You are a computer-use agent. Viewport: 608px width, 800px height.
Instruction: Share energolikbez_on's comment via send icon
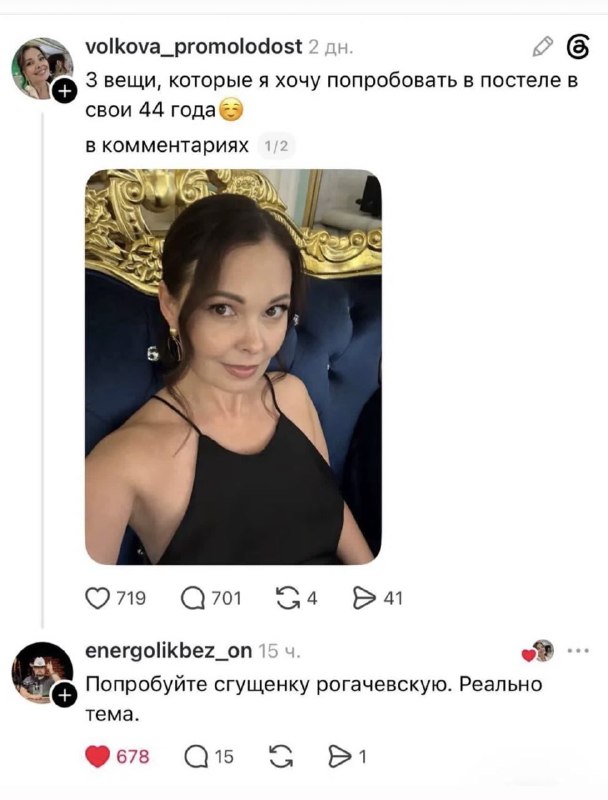coord(340,756)
